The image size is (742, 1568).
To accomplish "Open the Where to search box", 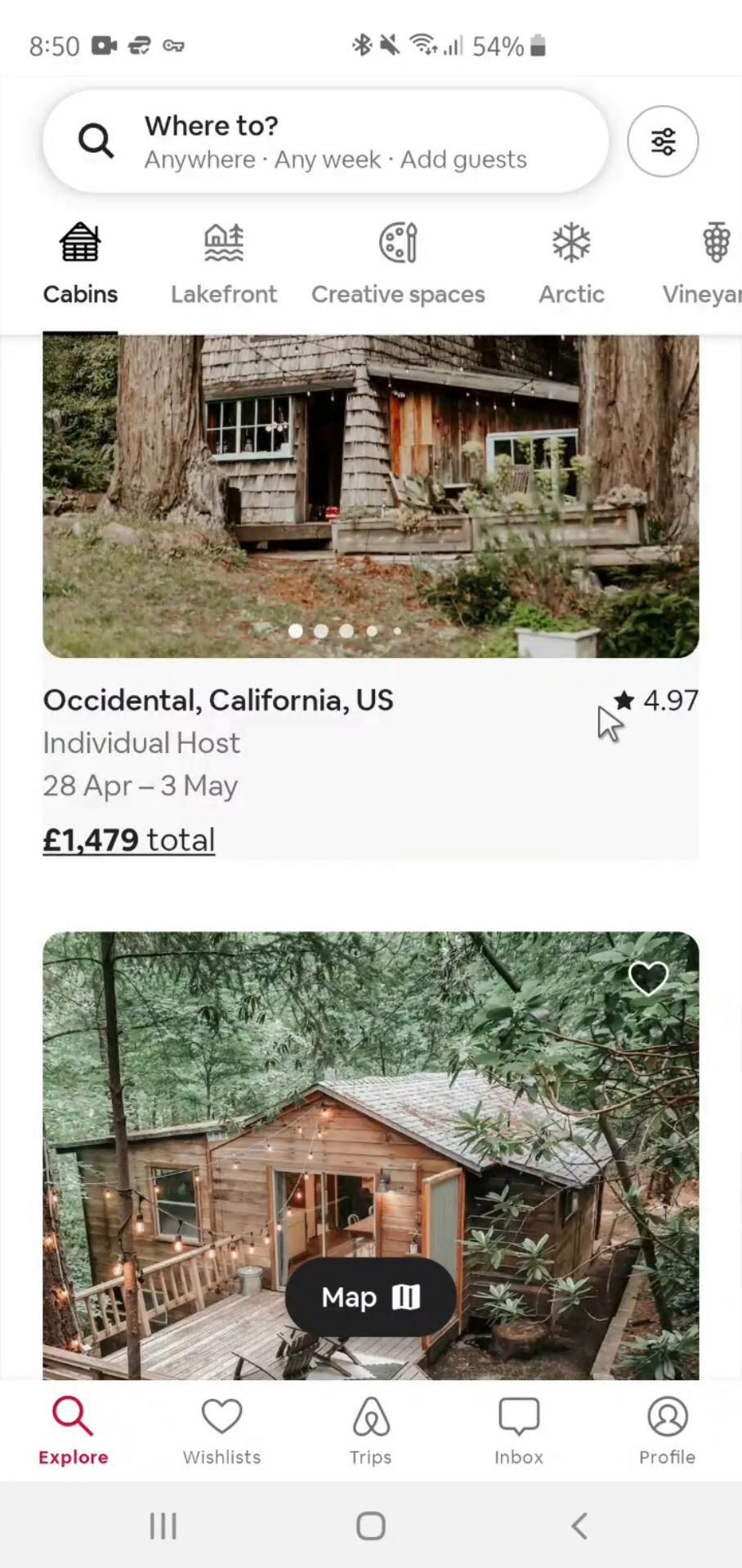I will click(x=325, y=141).
